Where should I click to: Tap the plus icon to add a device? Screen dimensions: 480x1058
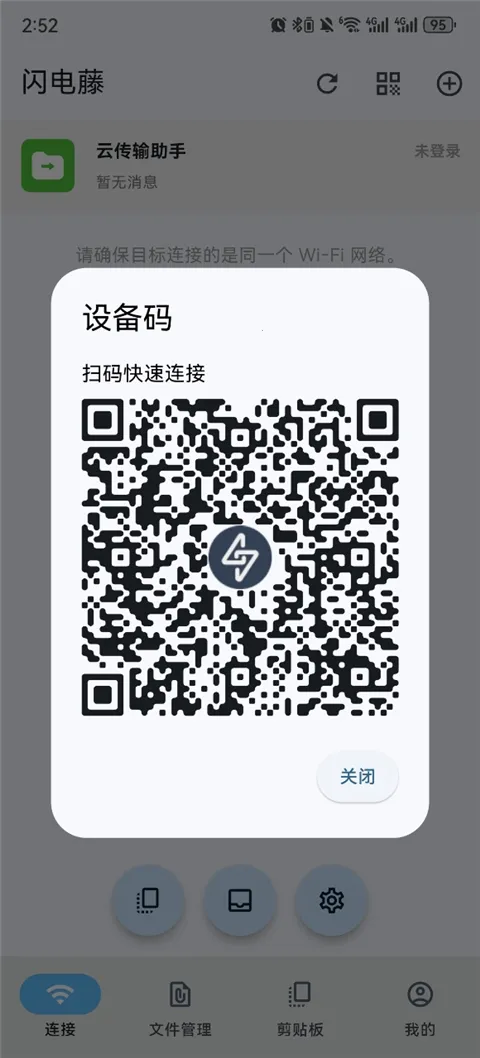449,84
